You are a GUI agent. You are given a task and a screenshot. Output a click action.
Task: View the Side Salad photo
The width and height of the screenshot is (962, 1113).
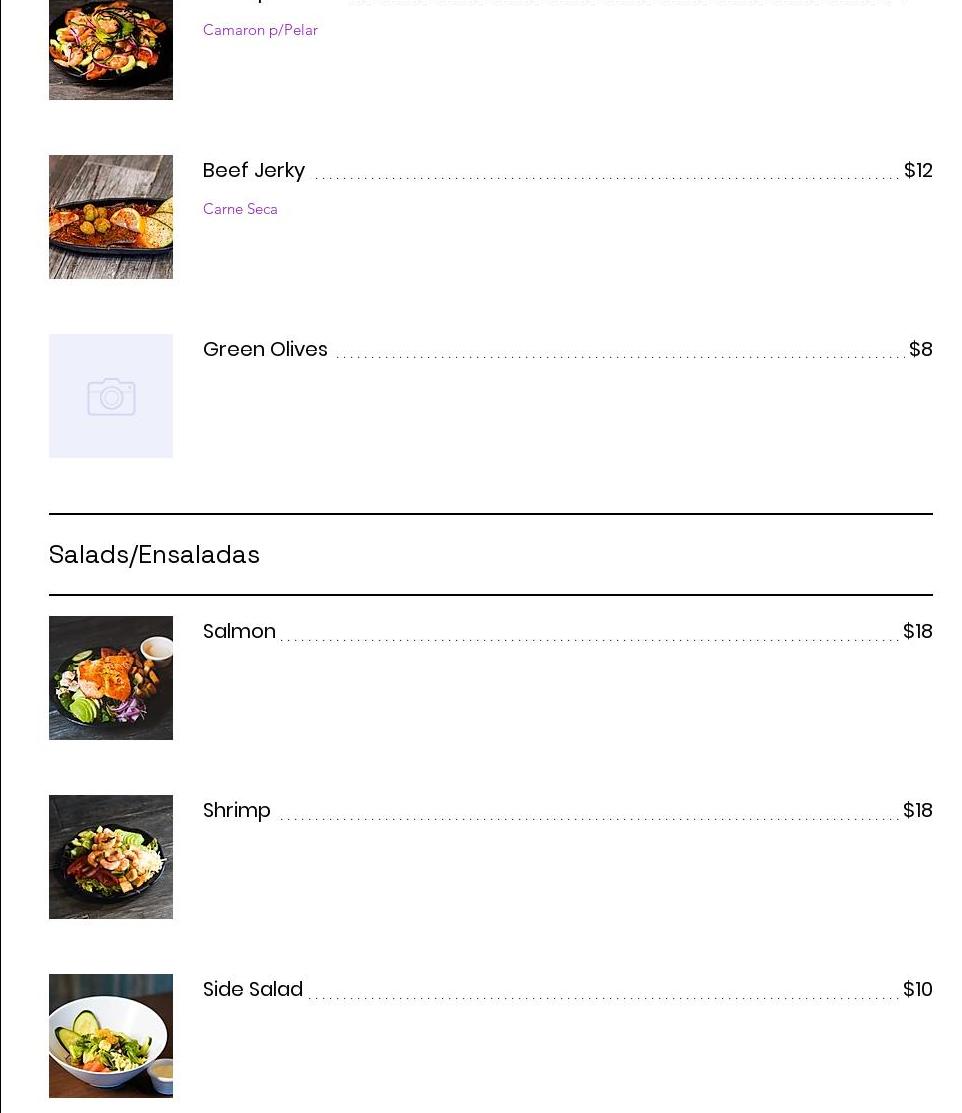(111, 1036)
